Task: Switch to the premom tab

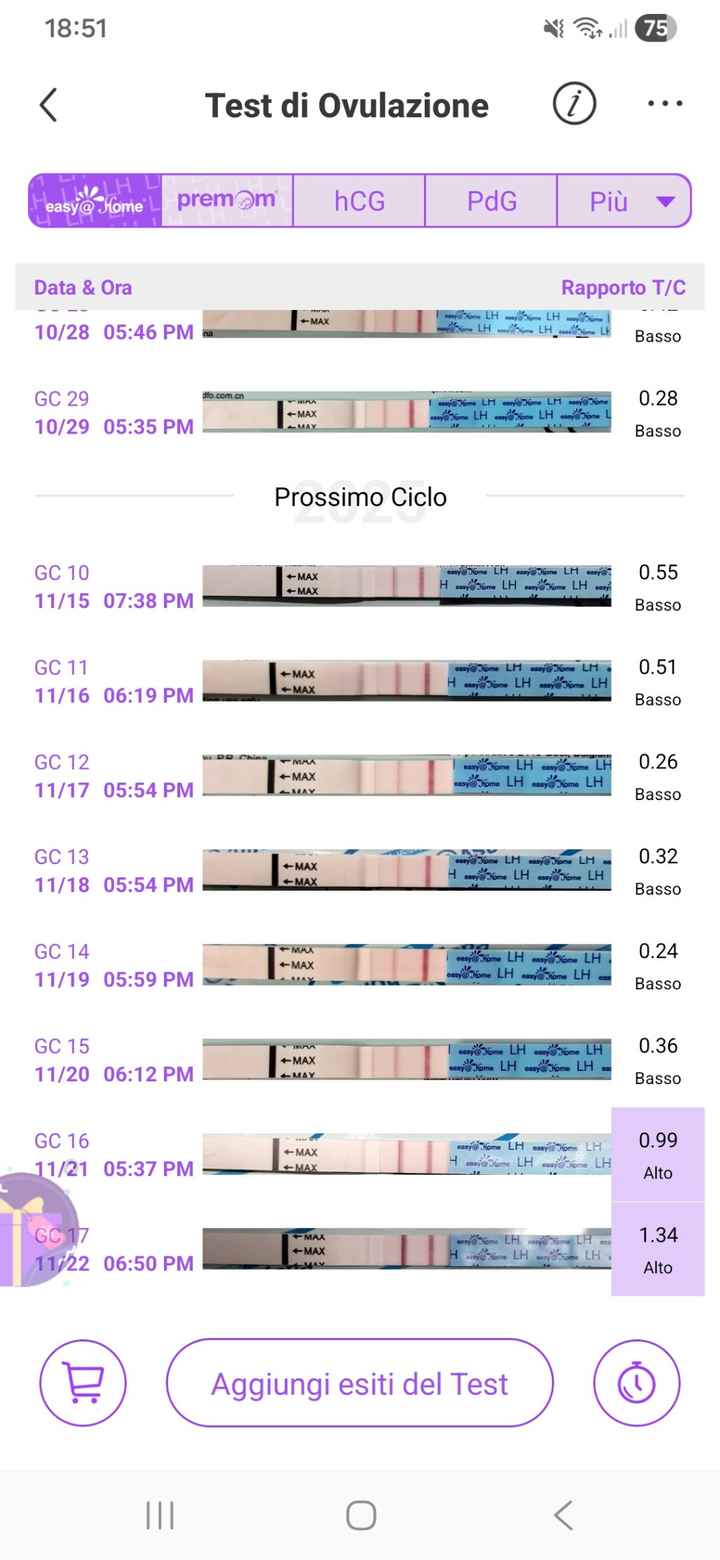Action: tap(227, 201)
